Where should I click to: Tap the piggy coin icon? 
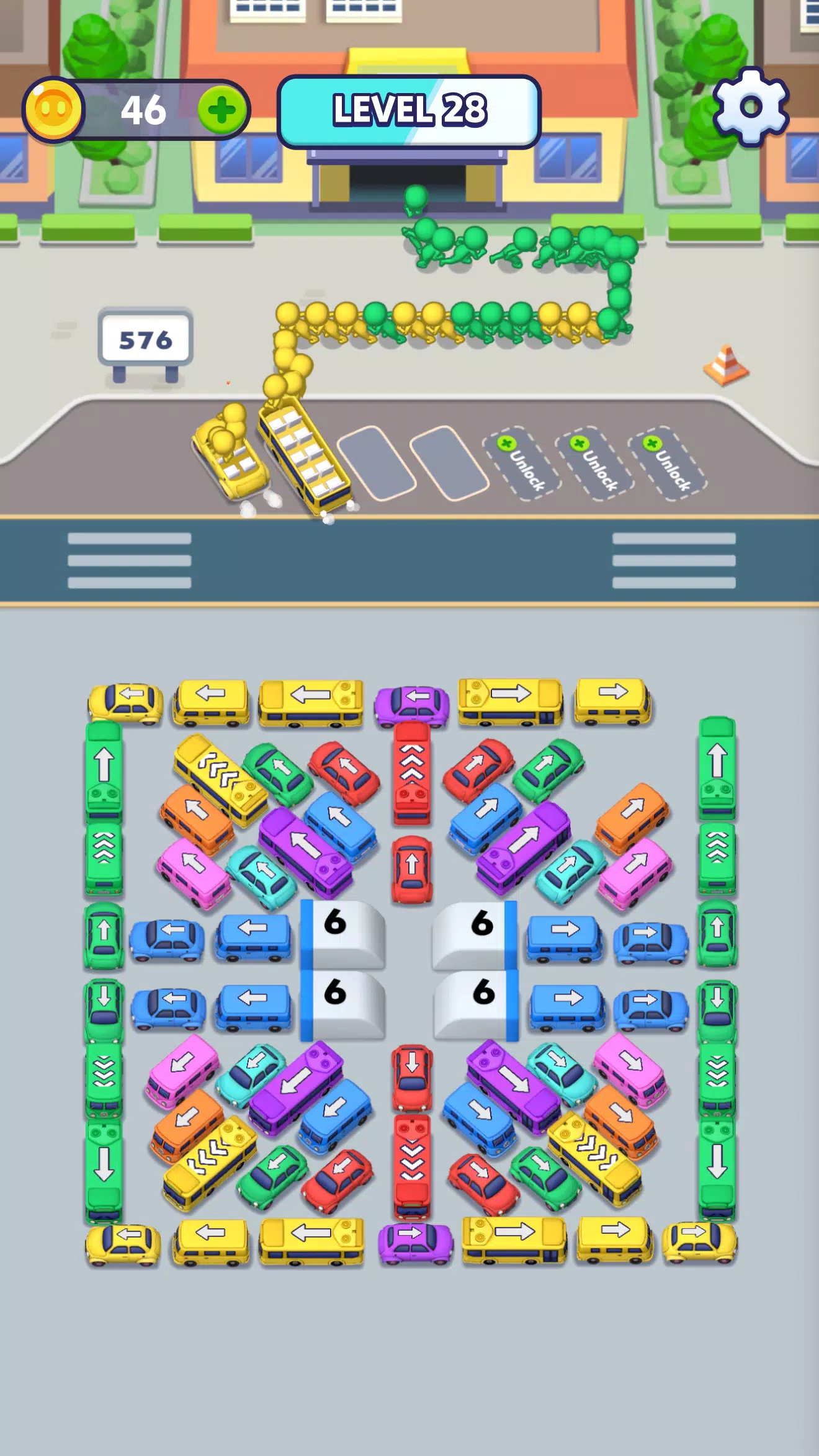click(x=56, y=110)
